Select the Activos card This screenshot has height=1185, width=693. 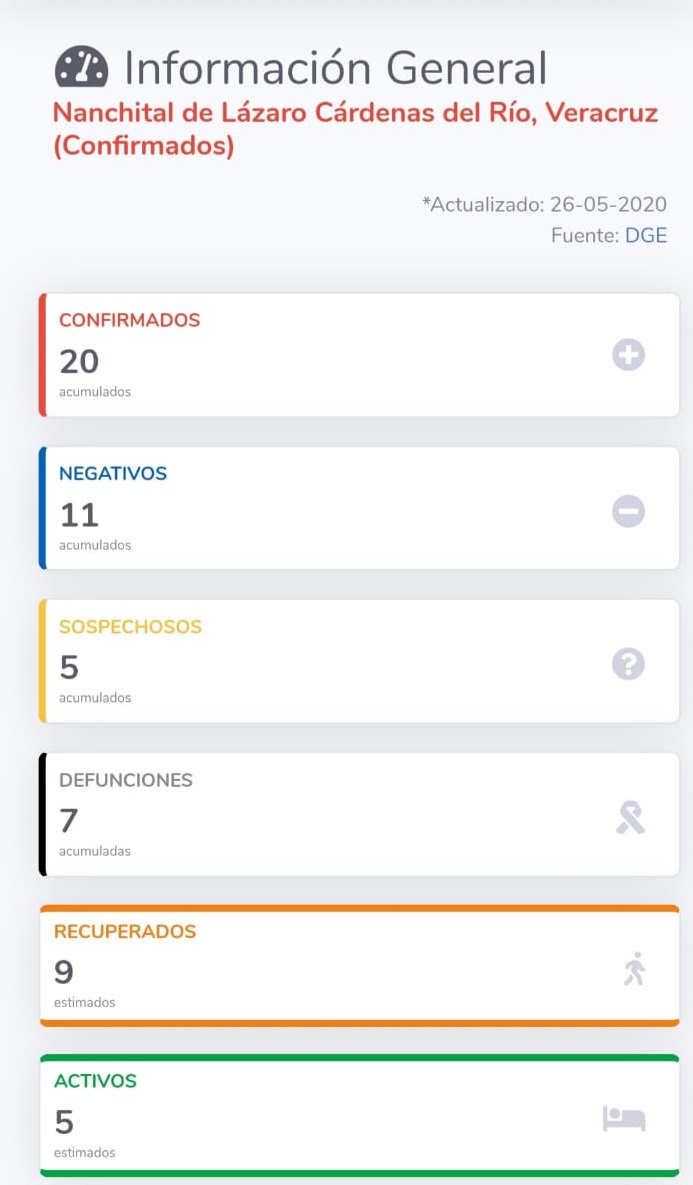point(359,1116)
